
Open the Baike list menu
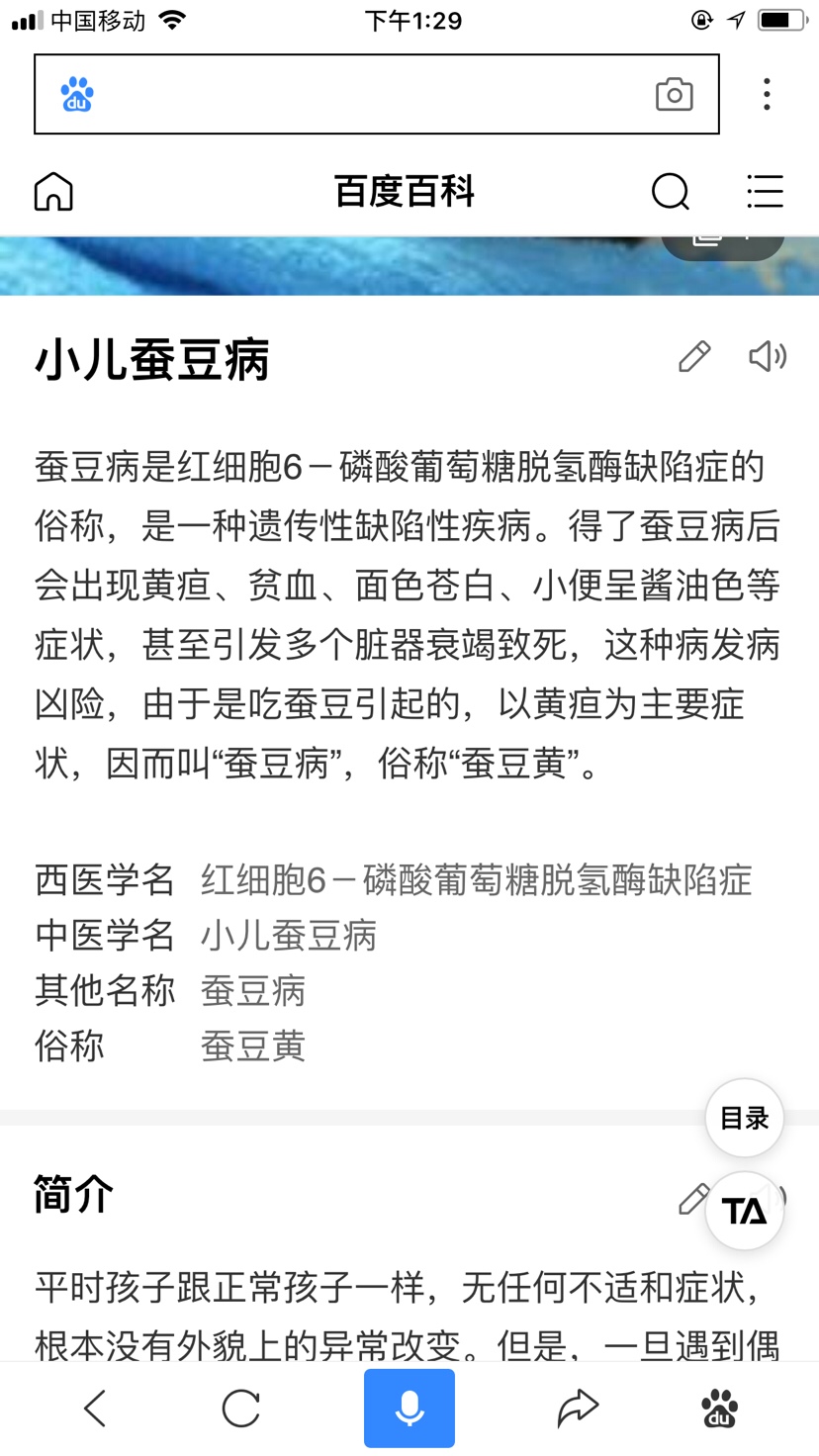(x=765, y=192)
